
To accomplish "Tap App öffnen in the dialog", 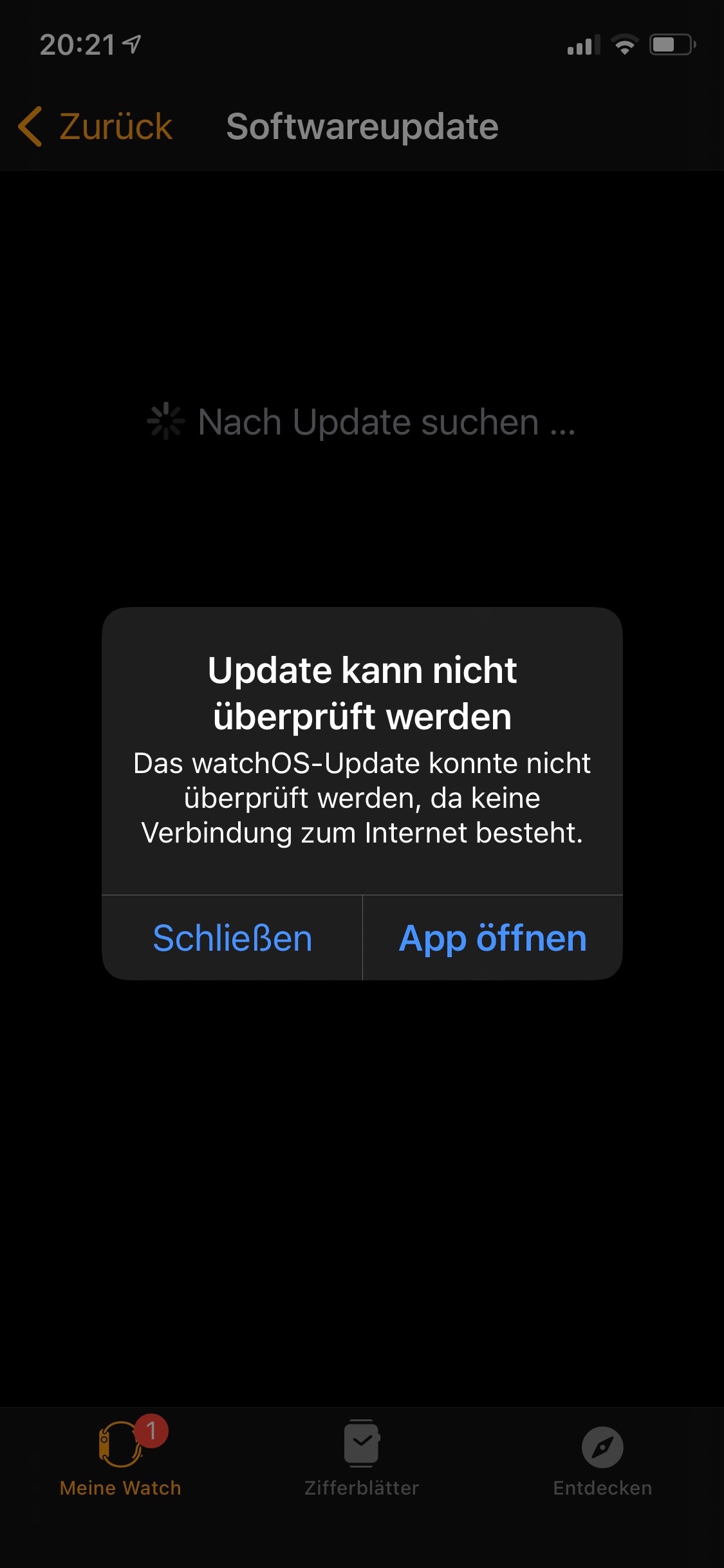I will 493,938.
